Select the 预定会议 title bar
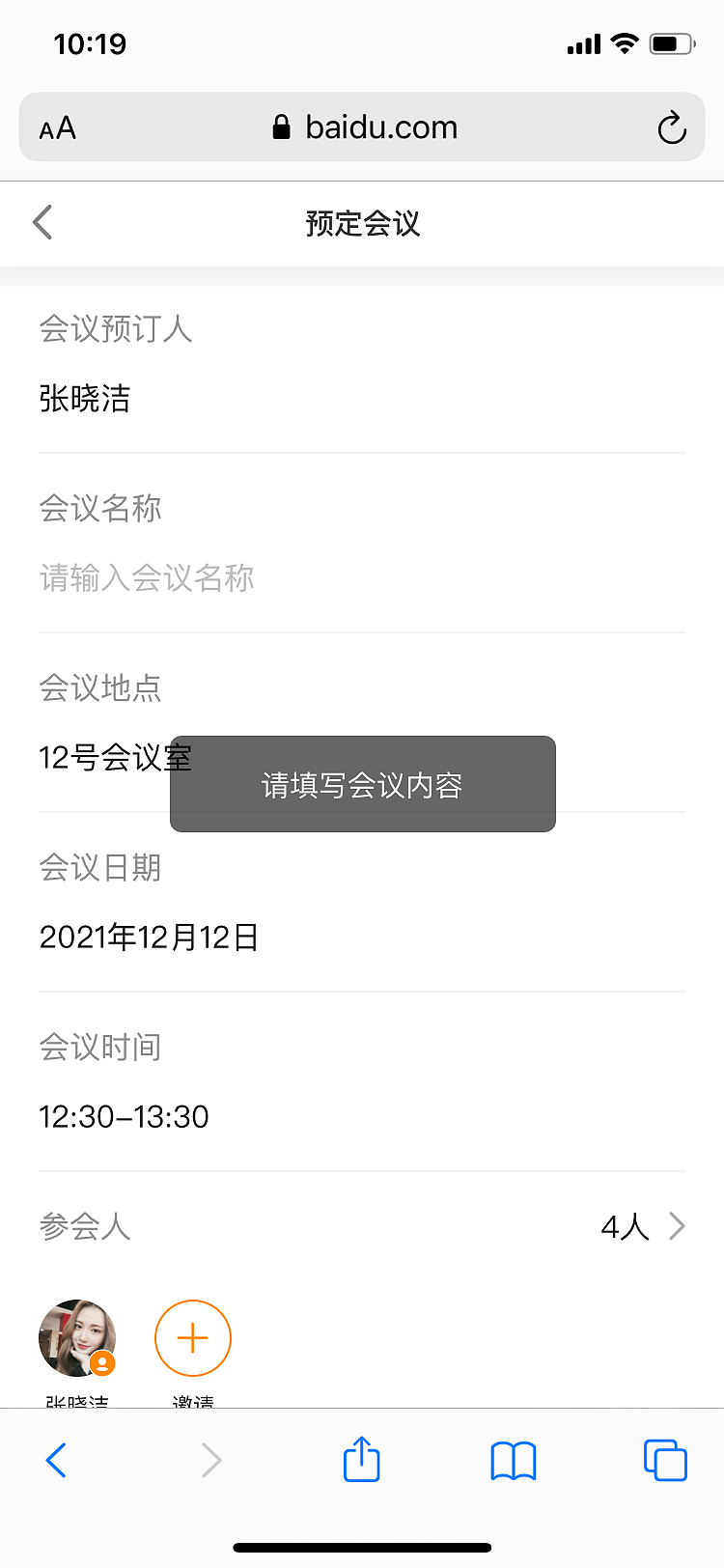The height and width of the screenshot is (1568, 724). (361, 222)
